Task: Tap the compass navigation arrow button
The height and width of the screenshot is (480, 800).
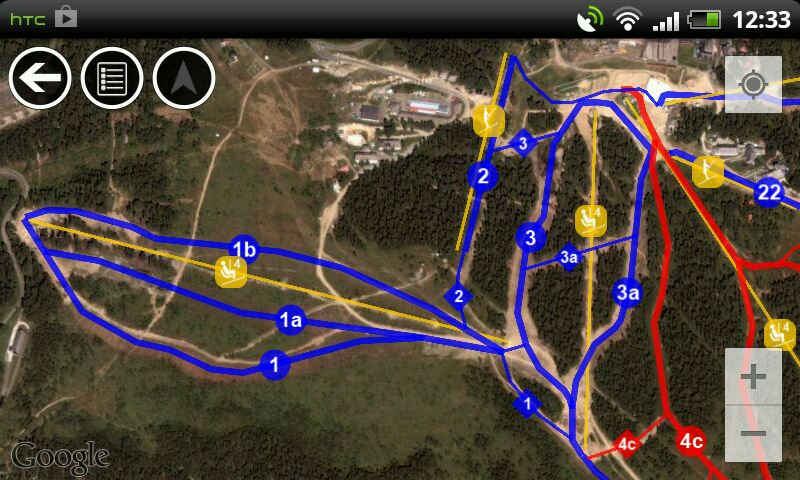Action: pyautogui.click(x=184, y=78)
